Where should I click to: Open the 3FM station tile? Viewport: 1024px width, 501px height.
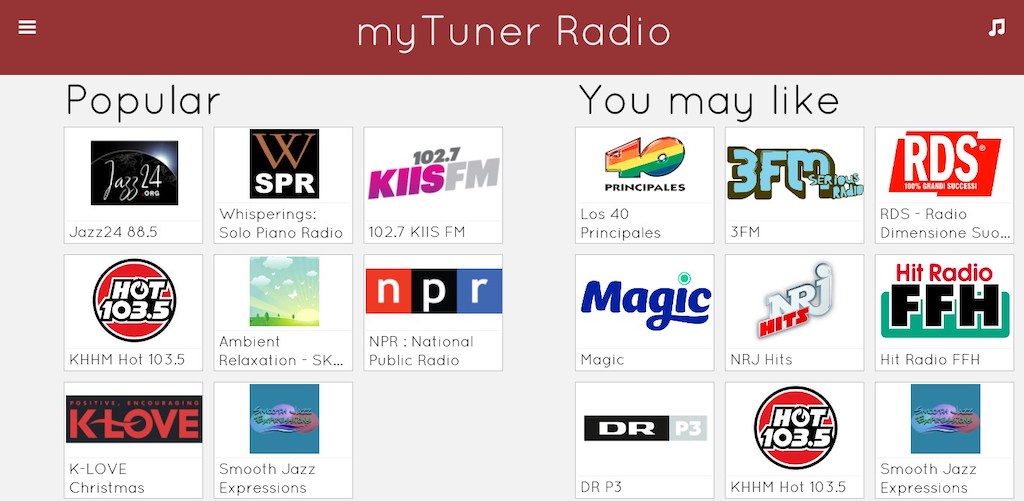pos(794,185)
